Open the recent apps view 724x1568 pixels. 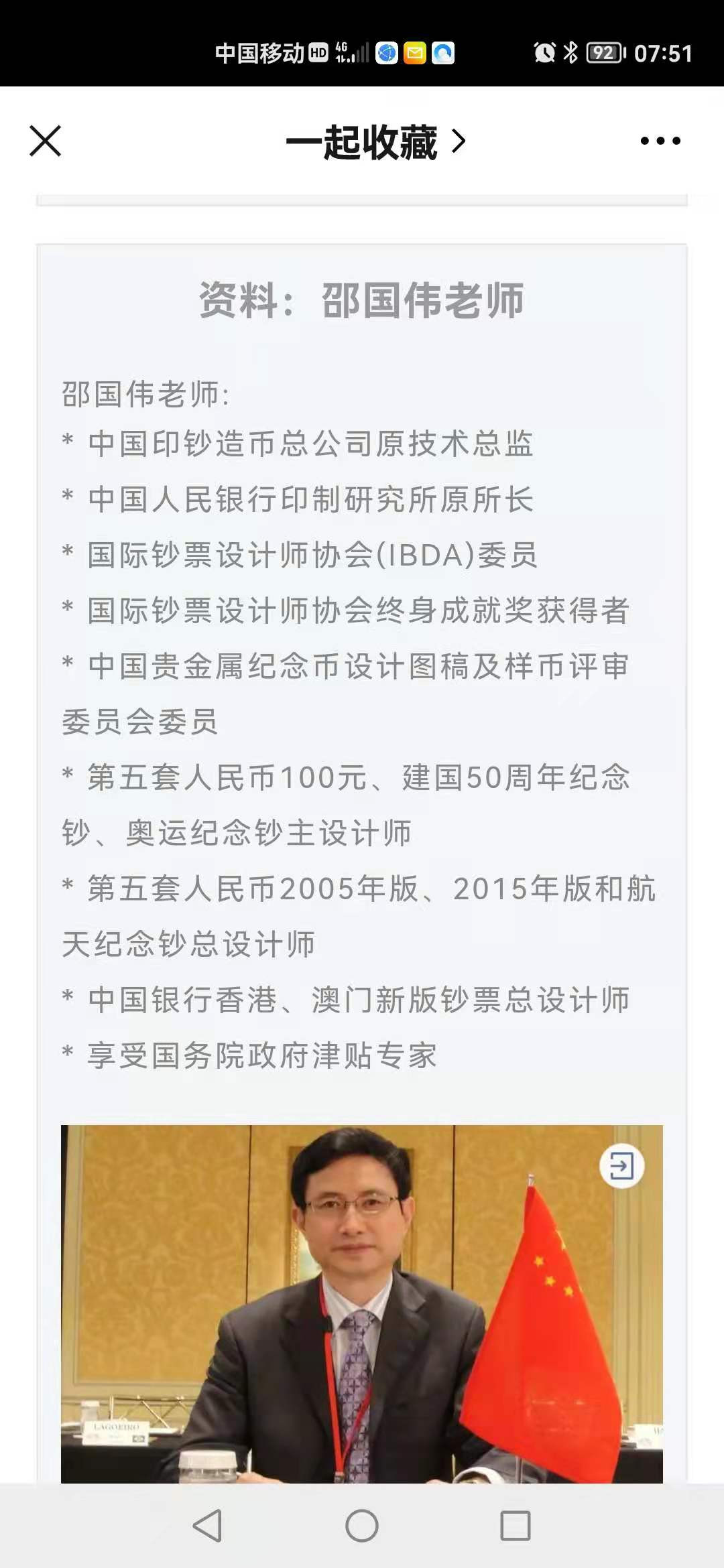pos(516,1526)
